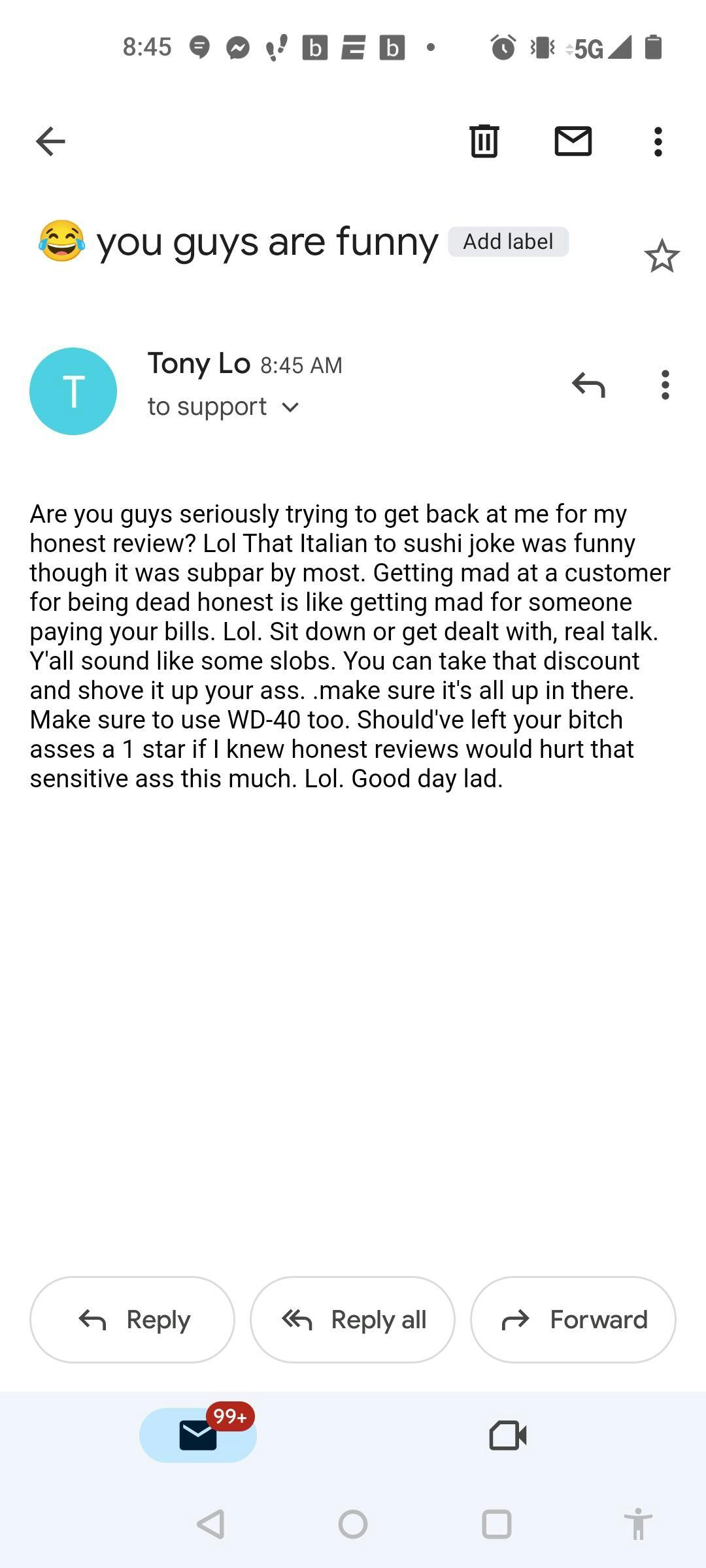Go back to the inbox
Image resolution: width=706 pixels, height=1568 pixels.
(50, 141)
